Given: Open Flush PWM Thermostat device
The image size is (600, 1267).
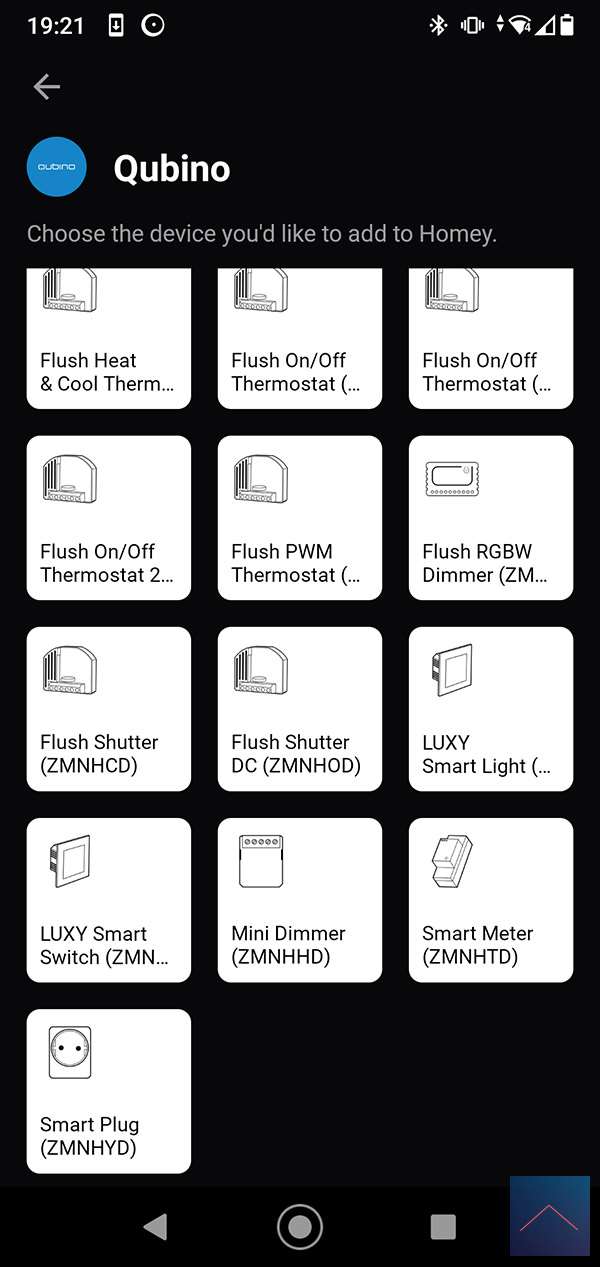Looking at the screenshot, I should pyautogui.click(x=299, y=517).
